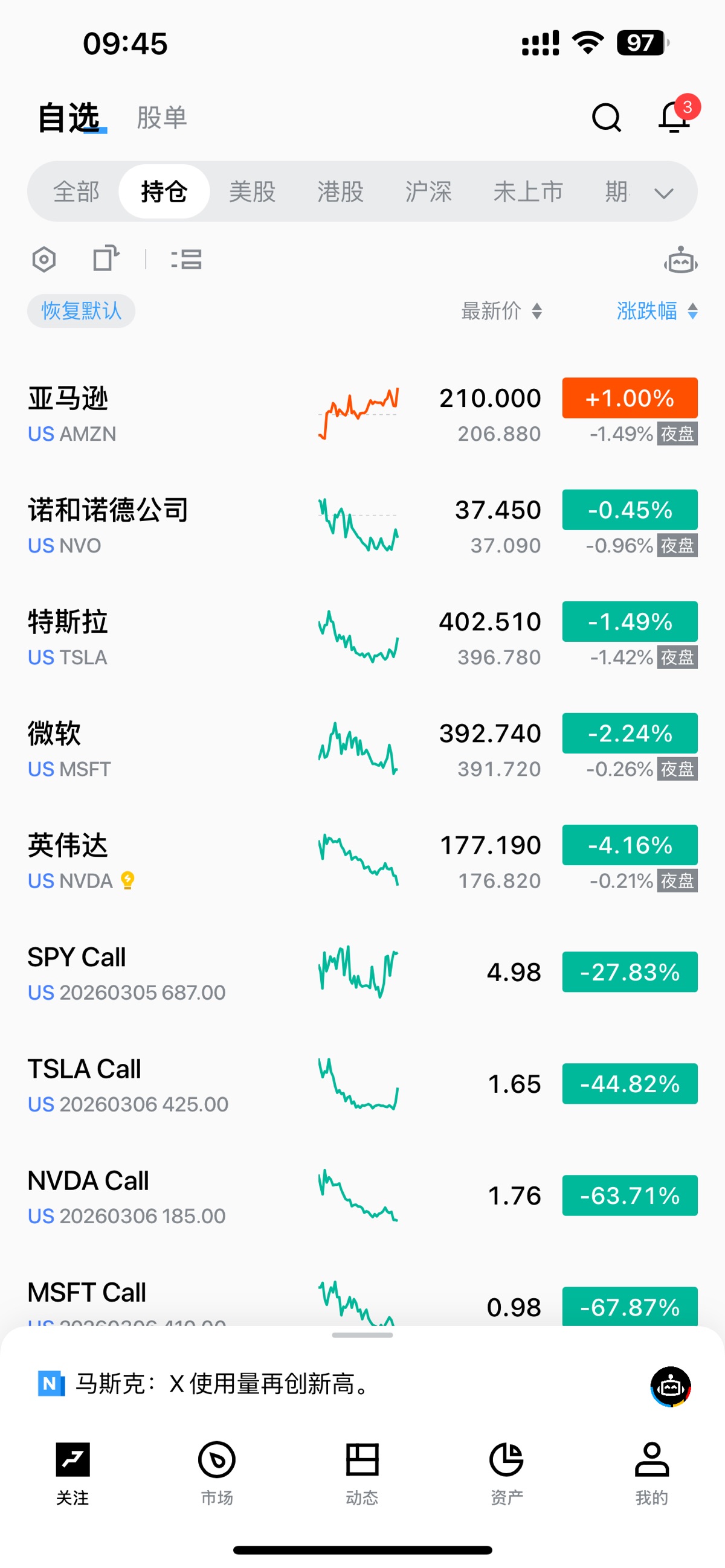Switch to the 股单 tab
725x1568 pixels.
pos(161,117)
